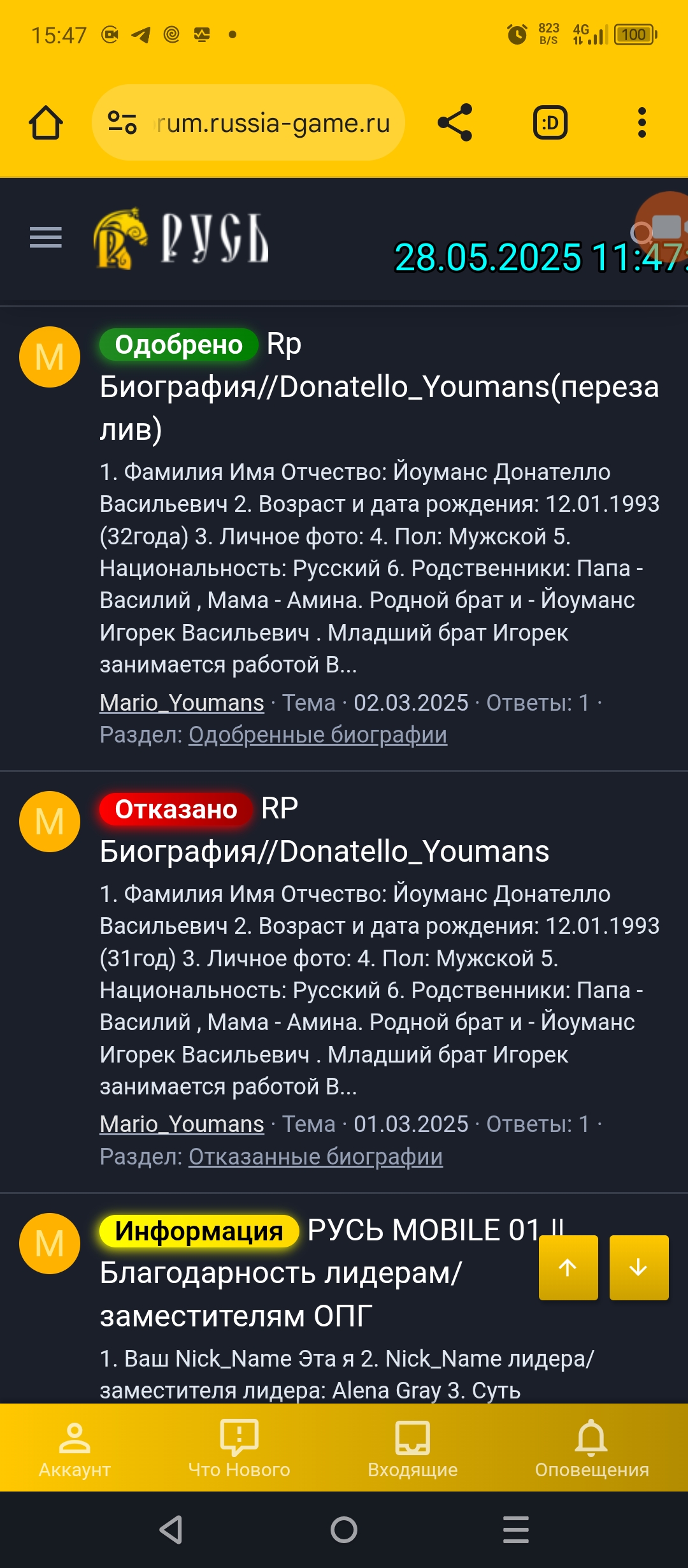688x1568 pixels.
Task: Tap the address bar showing rum.russia-game.ru
Action: coord(248,122)
